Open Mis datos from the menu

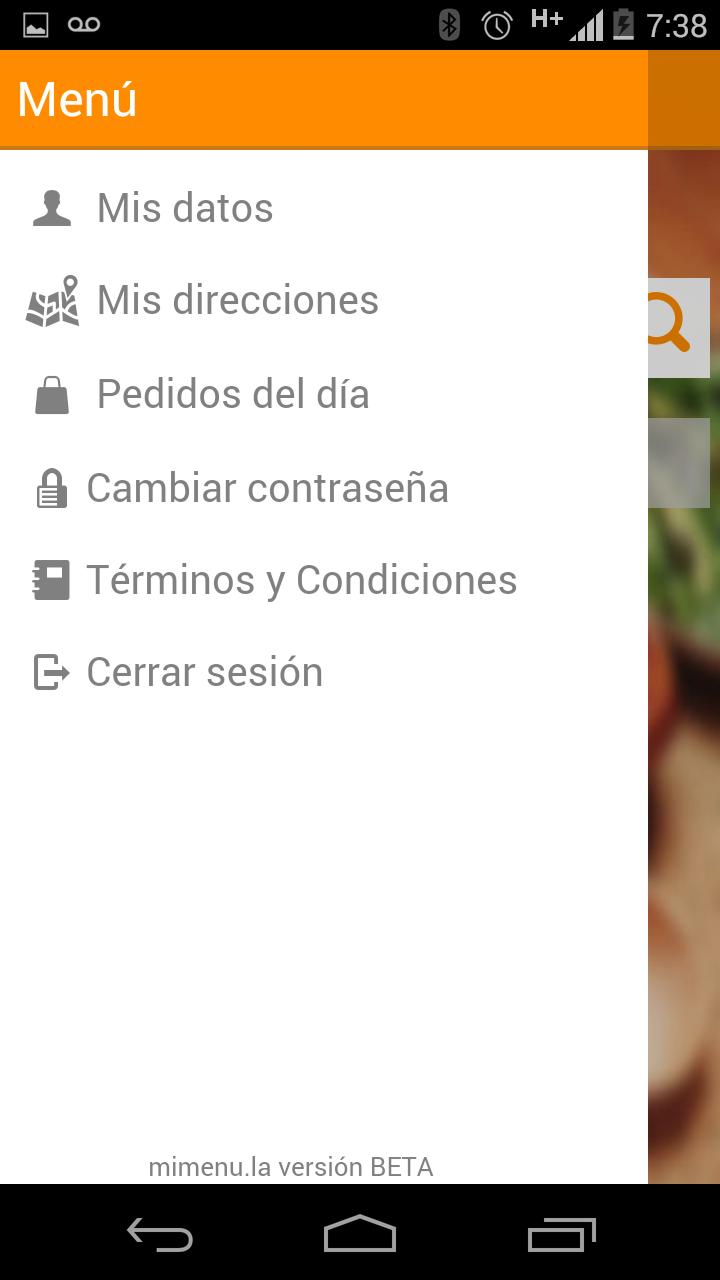(183, 207)
